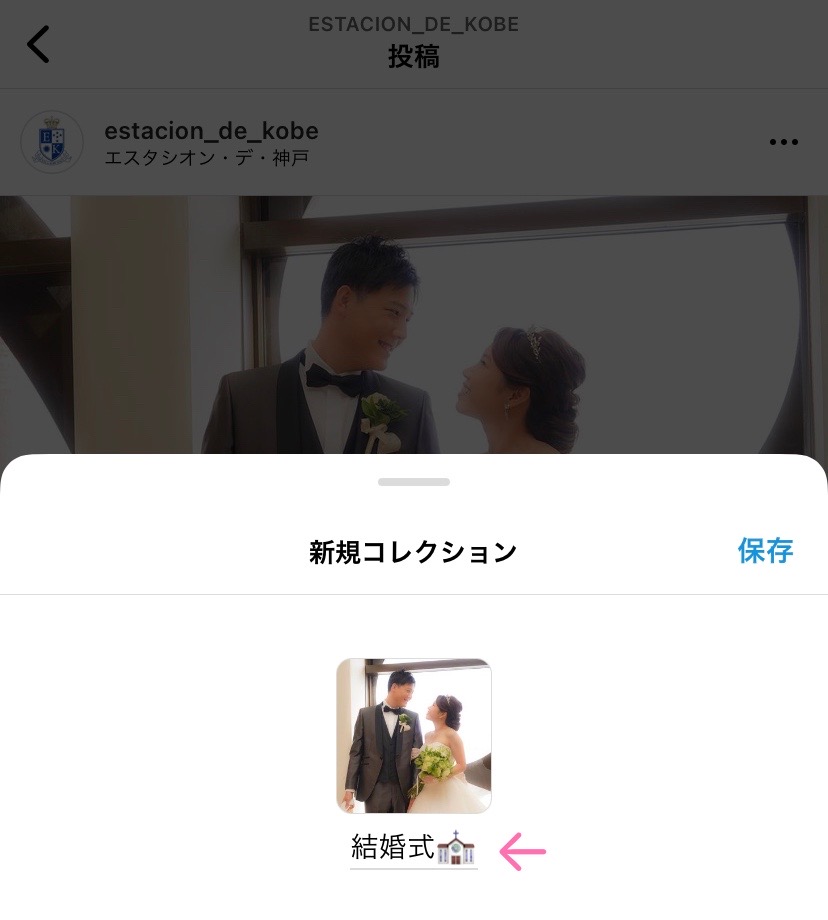Viewport: 828px width, 920px height.
Task: Go back with the top-left arrow
Action: tap(38, 45)
